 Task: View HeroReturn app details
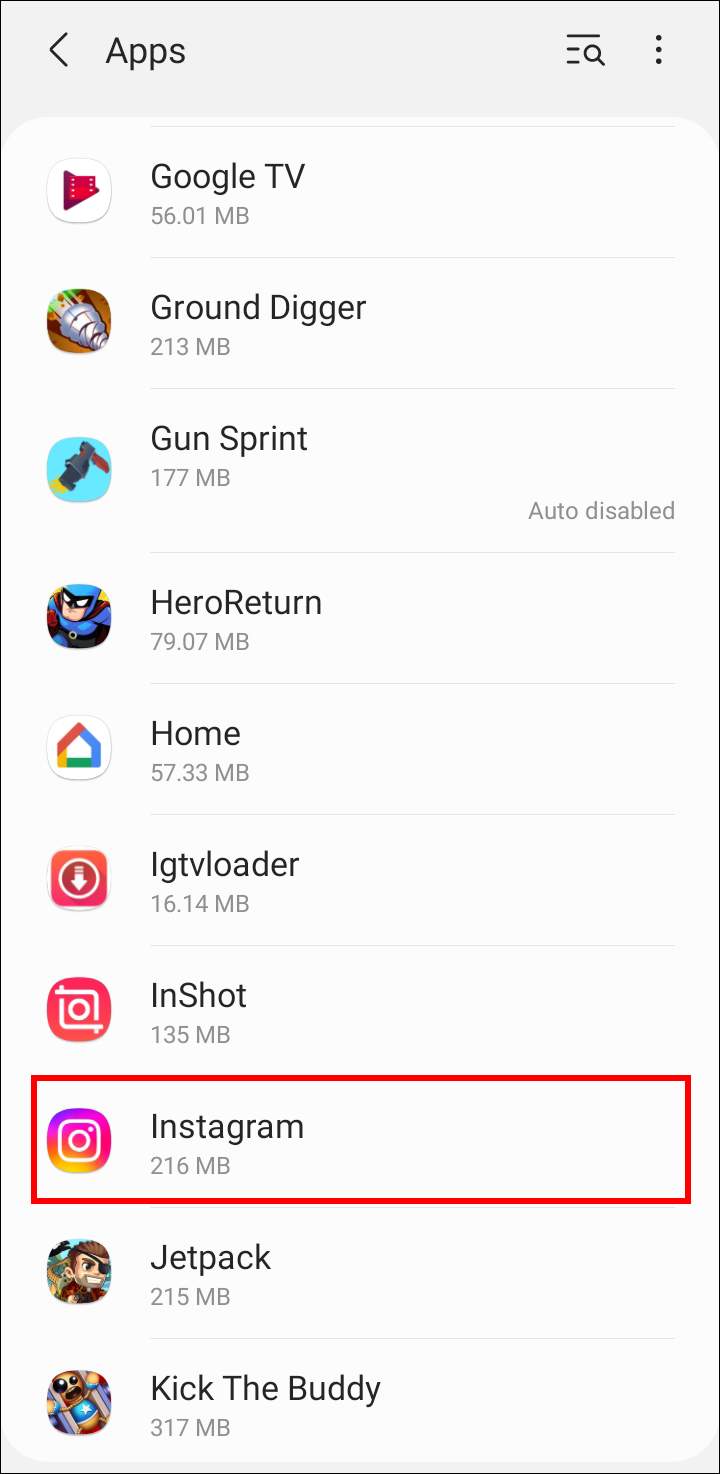point(360,619)
